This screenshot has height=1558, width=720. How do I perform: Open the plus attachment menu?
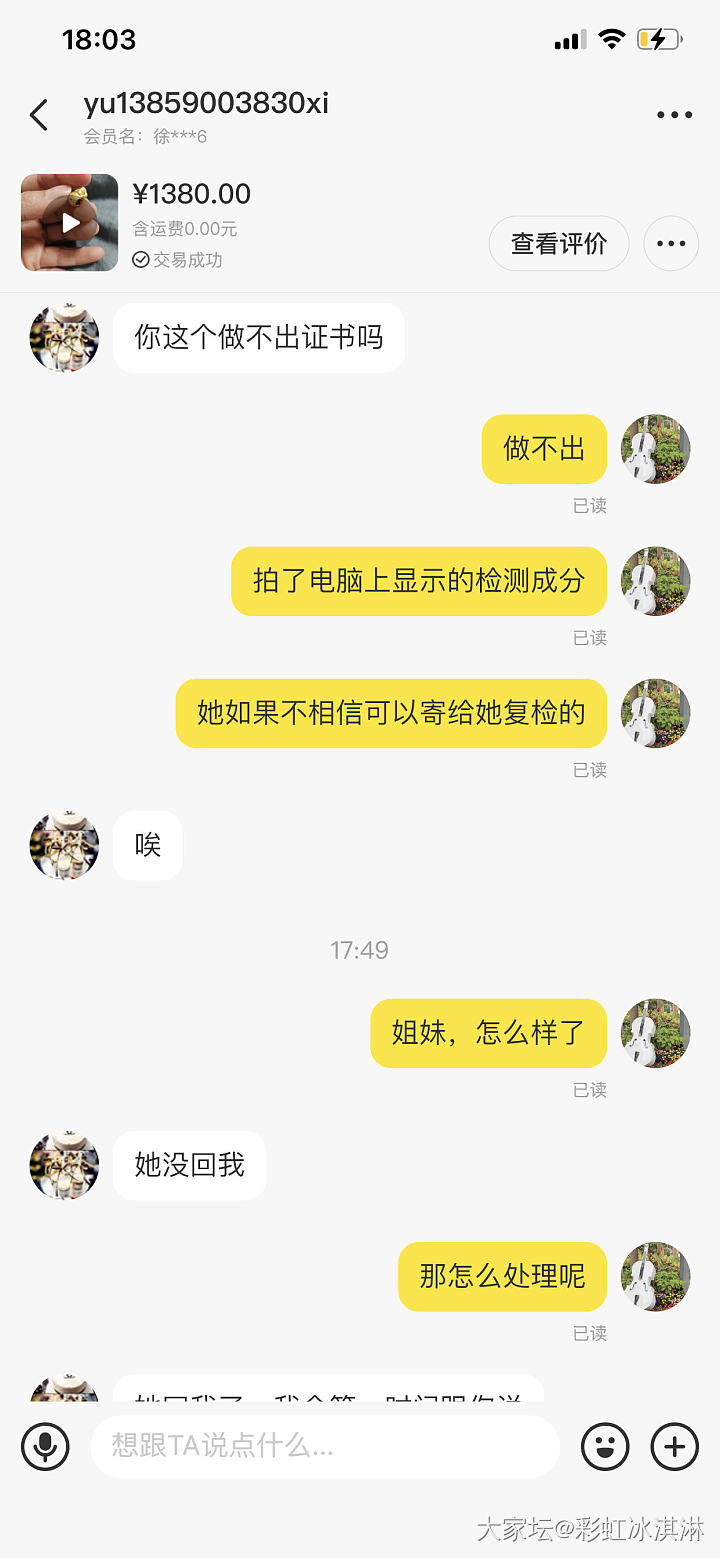tap(675, 1446)
